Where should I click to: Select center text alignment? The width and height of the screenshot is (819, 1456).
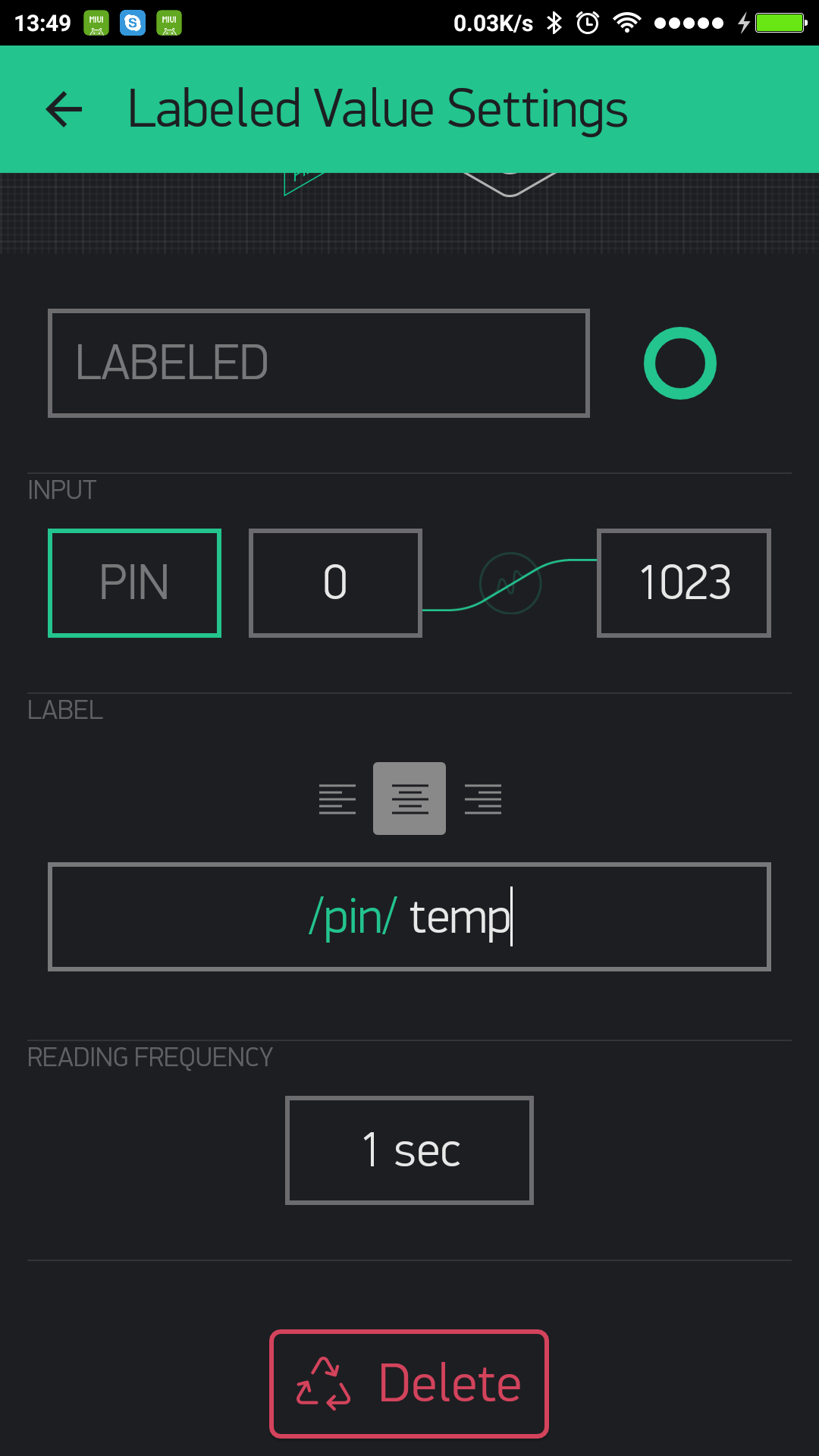click(x=409, y=799)
